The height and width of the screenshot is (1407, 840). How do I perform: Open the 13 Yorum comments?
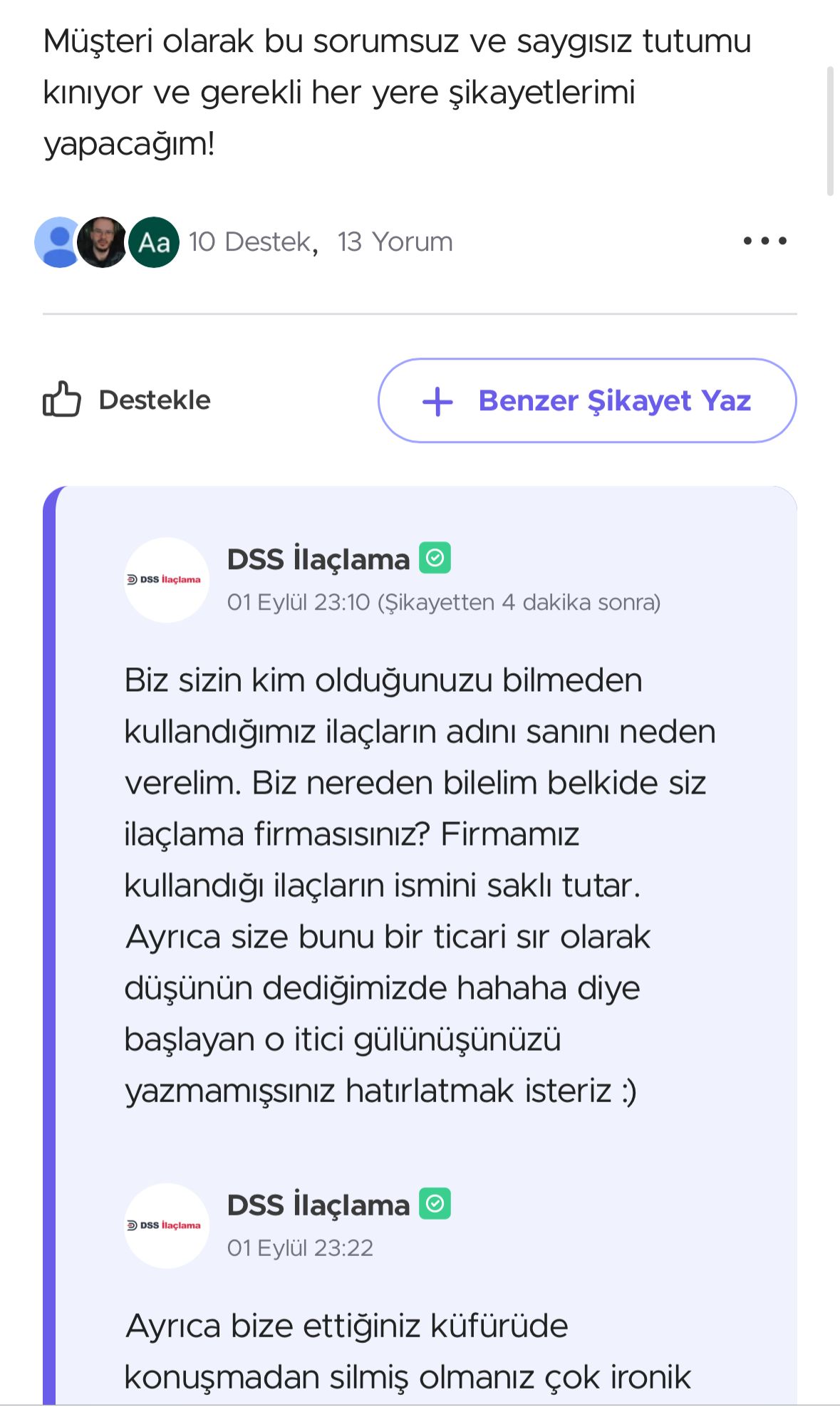pyautogui.click(x=395, y=242)
